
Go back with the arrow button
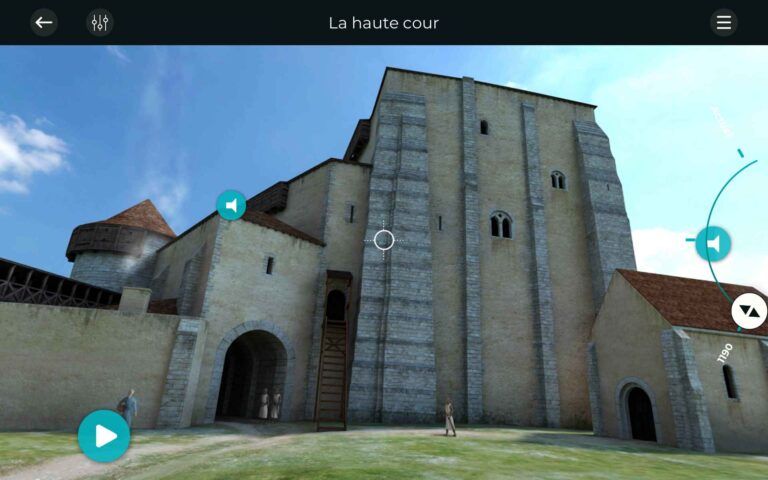(x=43, y=22)
